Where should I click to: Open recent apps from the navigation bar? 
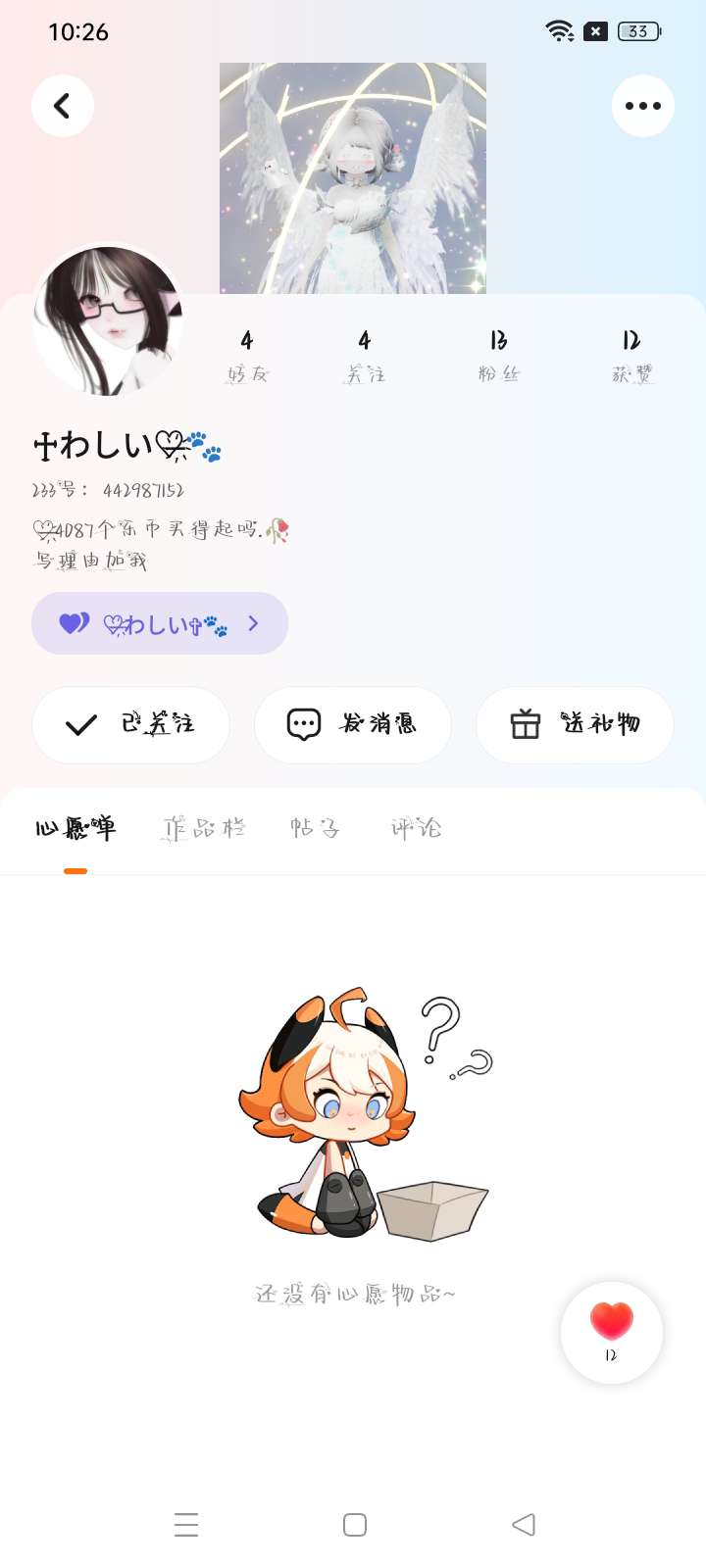(186, 1525)
